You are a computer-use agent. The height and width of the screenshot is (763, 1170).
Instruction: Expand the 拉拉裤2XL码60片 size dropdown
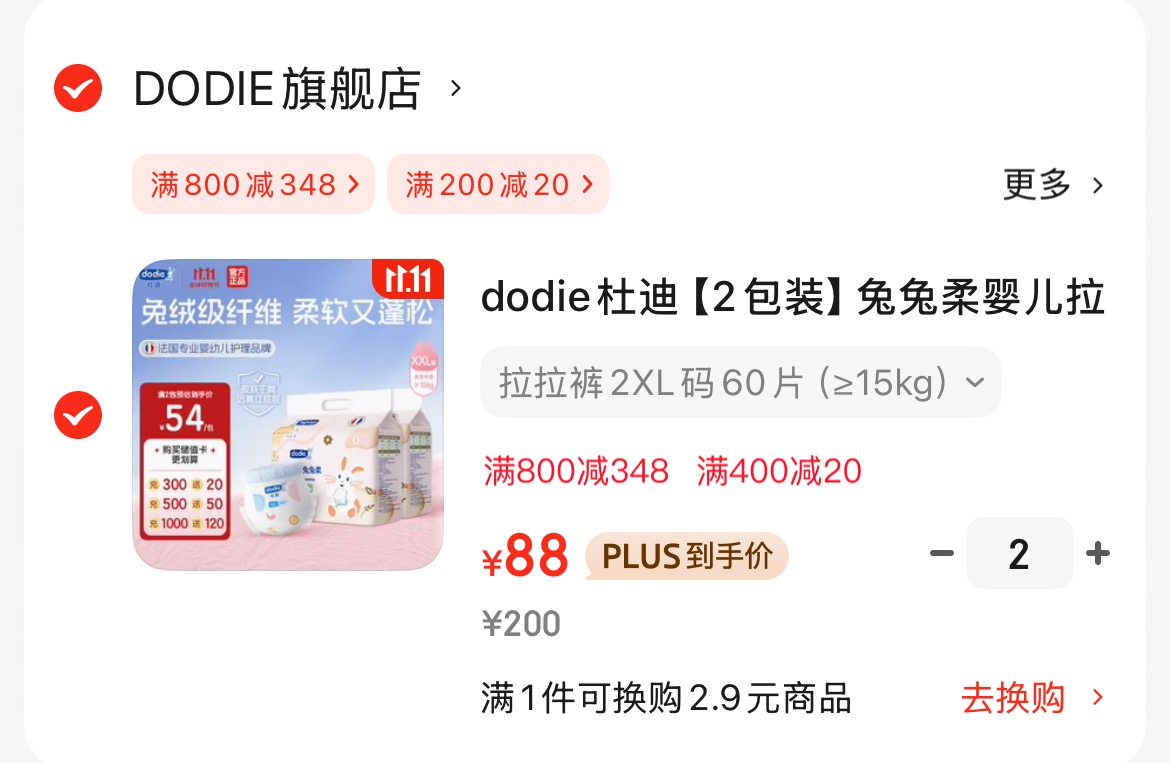[740, 382]
